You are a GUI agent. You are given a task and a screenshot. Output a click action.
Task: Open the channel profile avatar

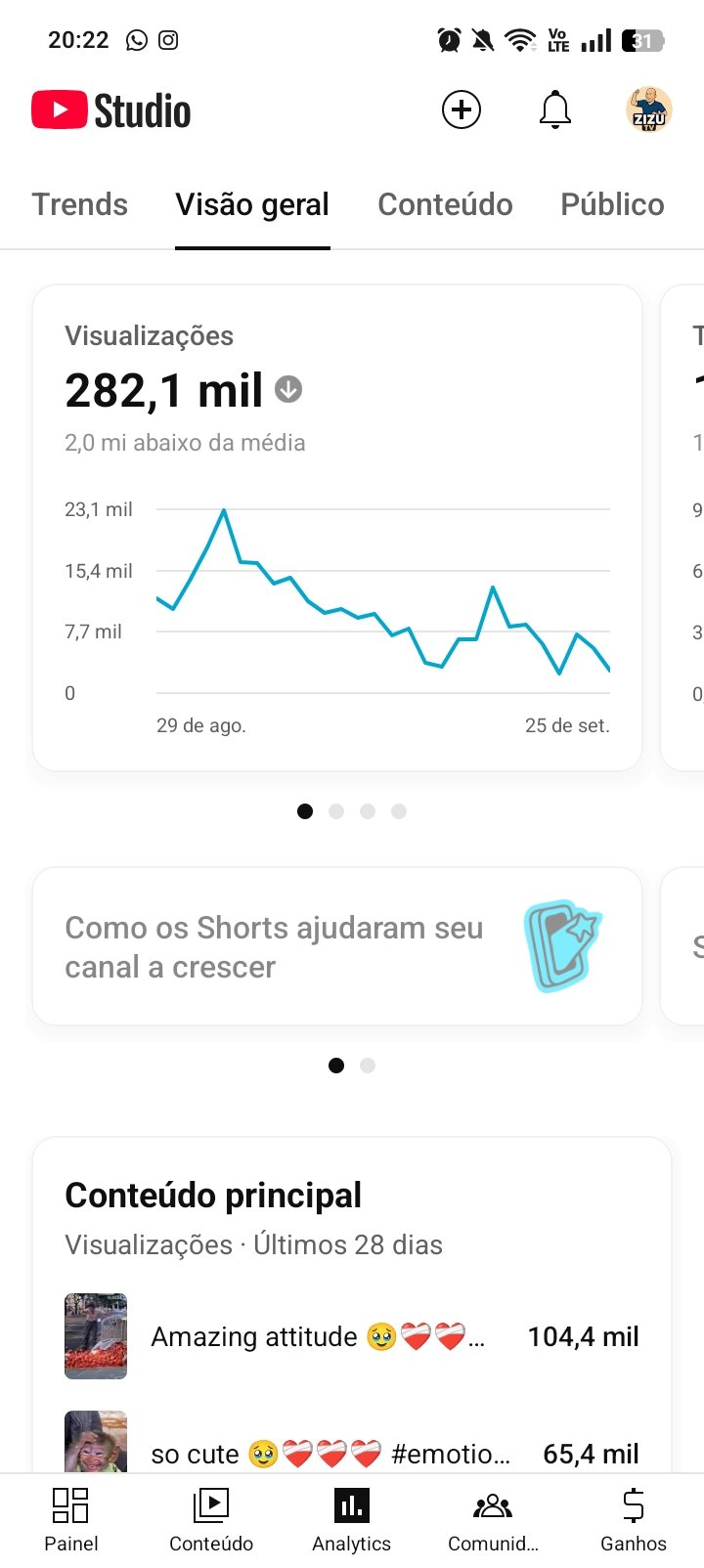point(648,109)
